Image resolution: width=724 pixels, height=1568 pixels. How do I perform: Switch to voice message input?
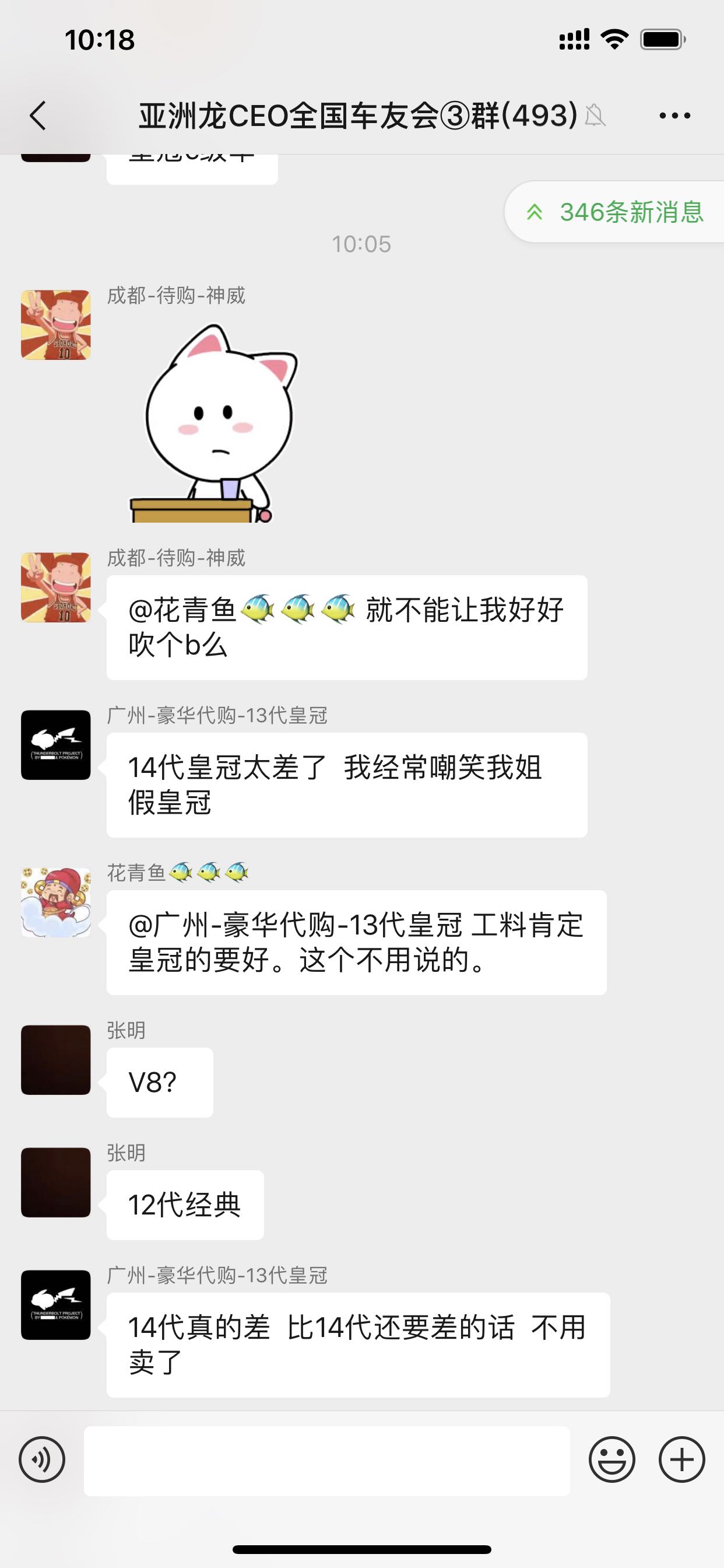pos(42,1459)
